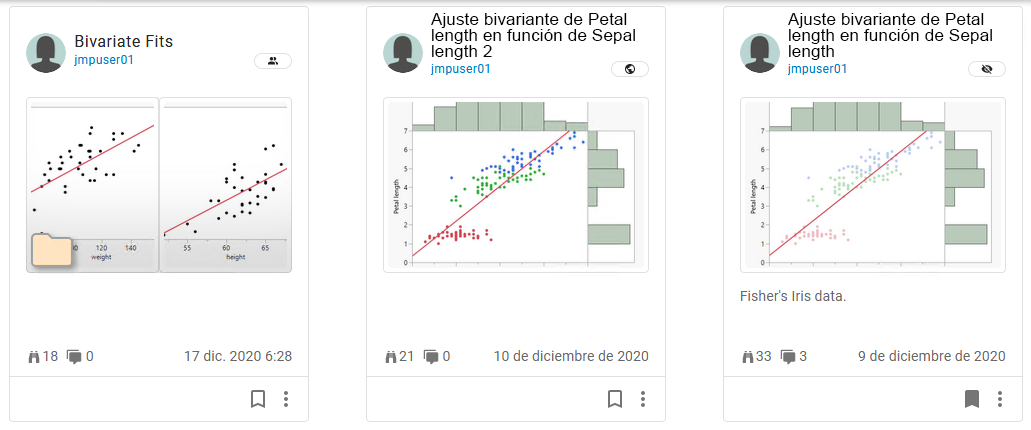View comments on Fisher's Iris data card
The width and height of the screenshot is (1031, 430).
[794, 356]
